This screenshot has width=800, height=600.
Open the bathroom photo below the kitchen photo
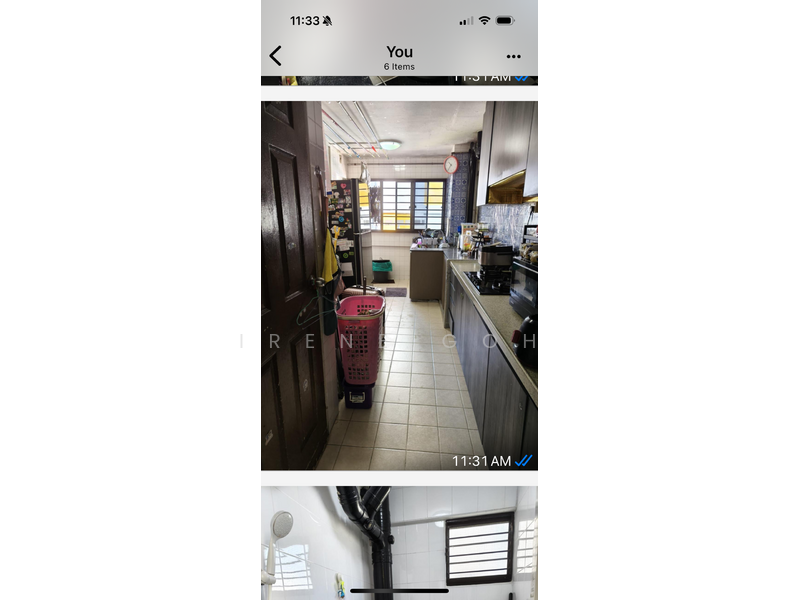pos(399,540)
